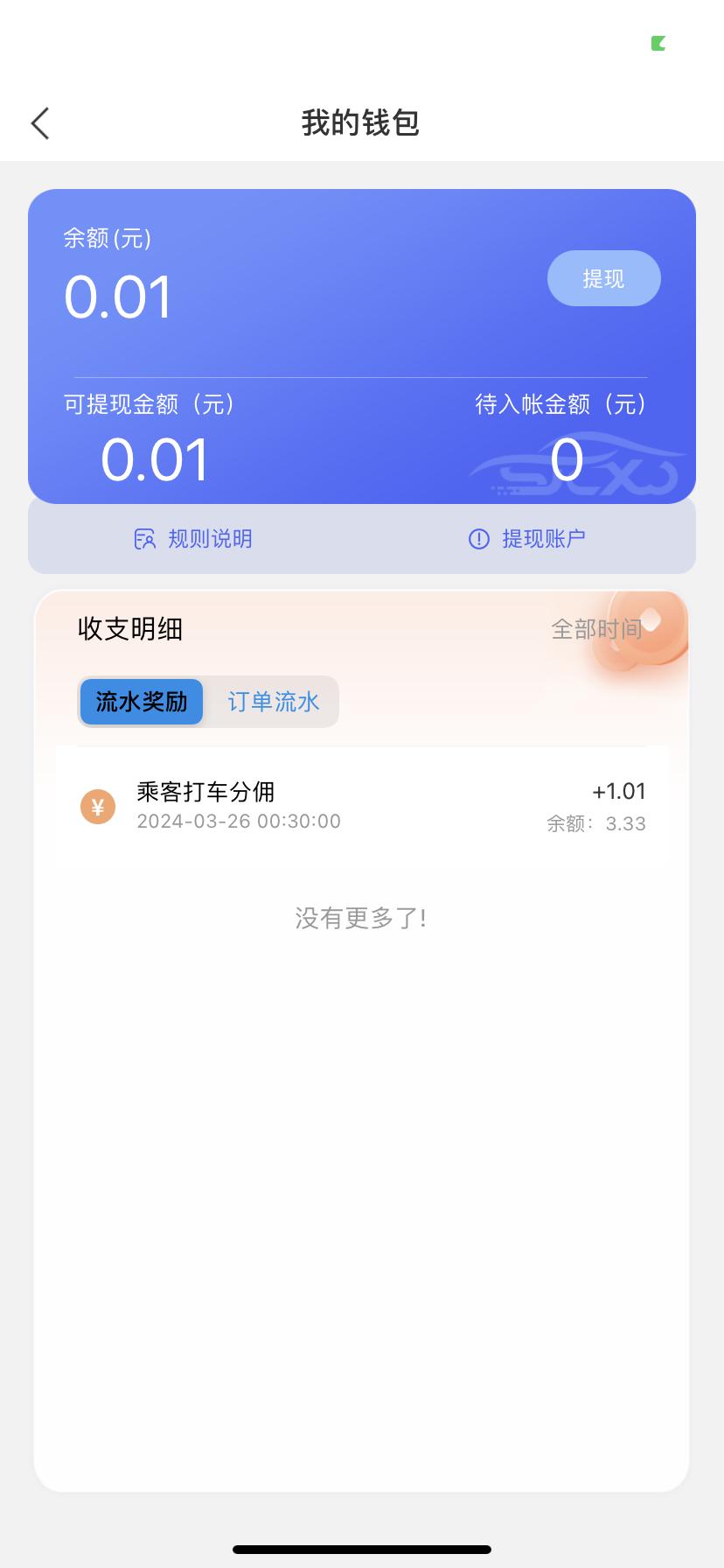Viewport: 724px width, 1568px height.
Task: Click the back arrow to exit wallet
Action: (38, 123)
